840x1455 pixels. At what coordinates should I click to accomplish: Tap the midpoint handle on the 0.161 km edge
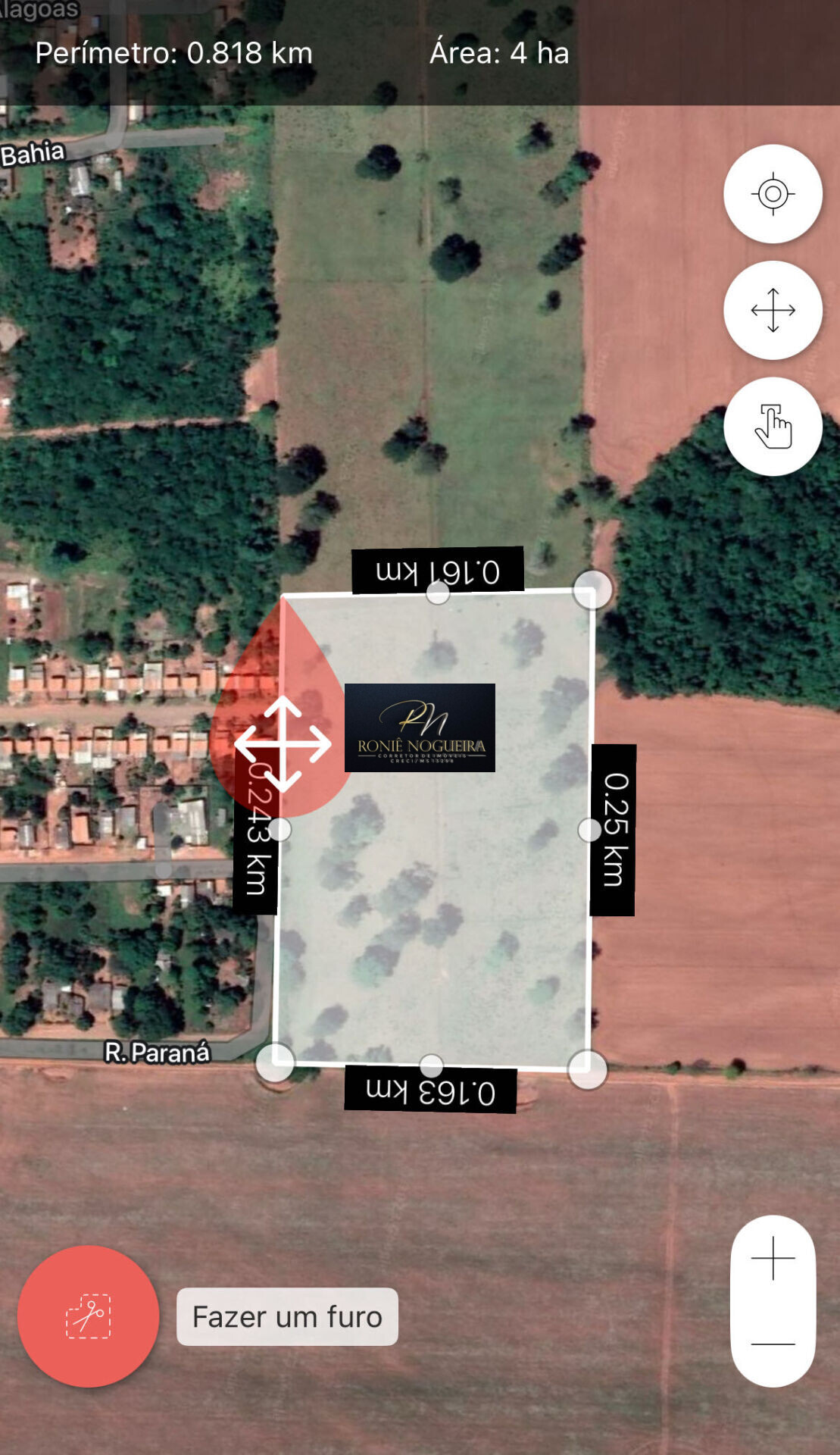(438, 593)
